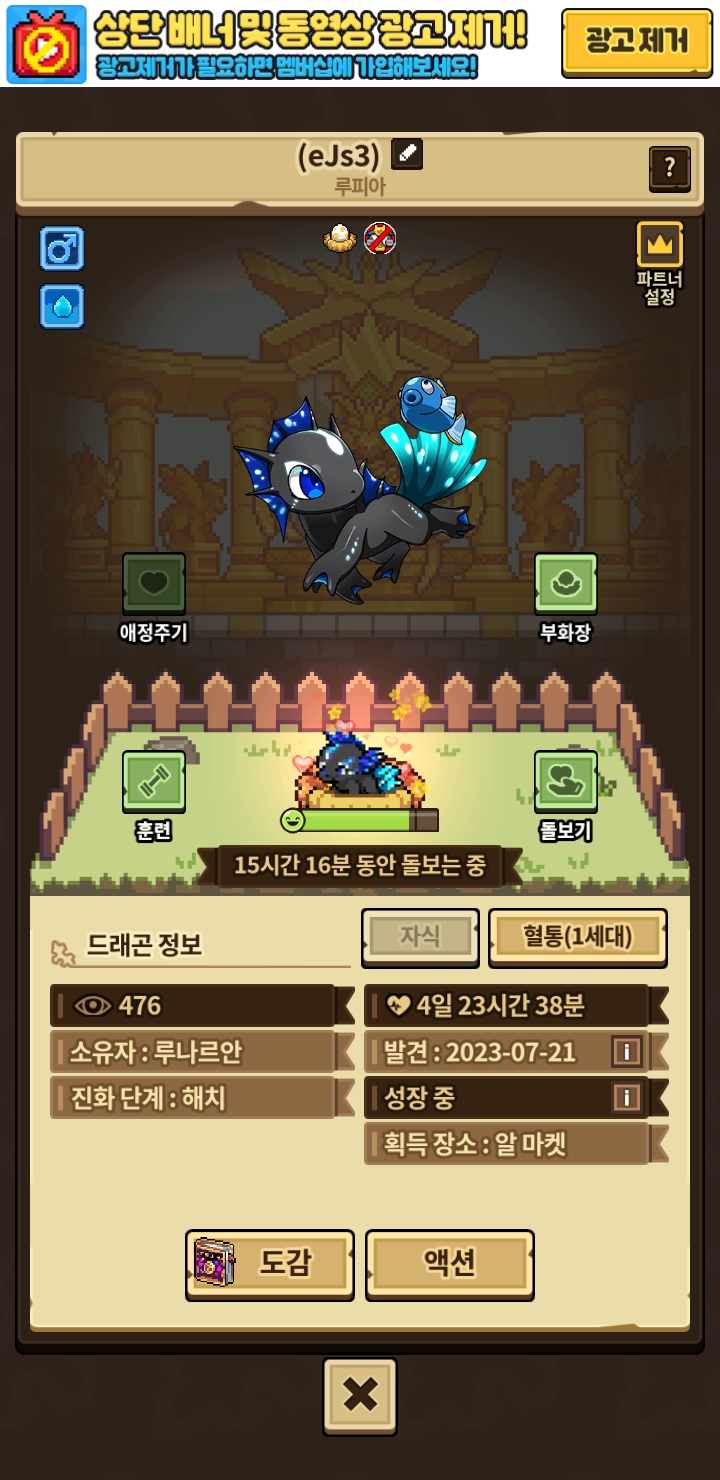Image resolution: width=720 pixels, height=1480 pixels.
Task: Close the dragon info window
Action: (360, 1395)
